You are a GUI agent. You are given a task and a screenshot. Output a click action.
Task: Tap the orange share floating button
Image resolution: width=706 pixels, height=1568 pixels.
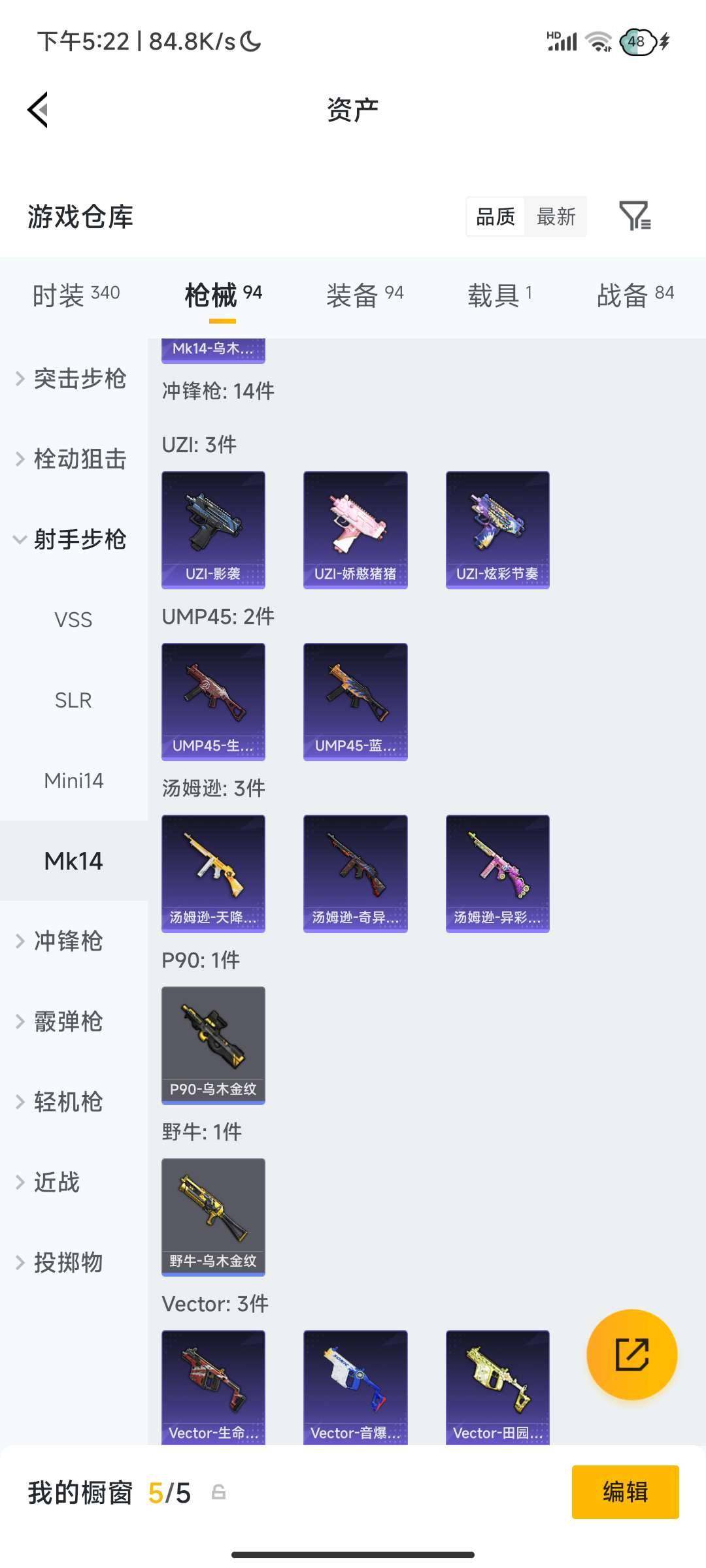tap(631, 1354)
